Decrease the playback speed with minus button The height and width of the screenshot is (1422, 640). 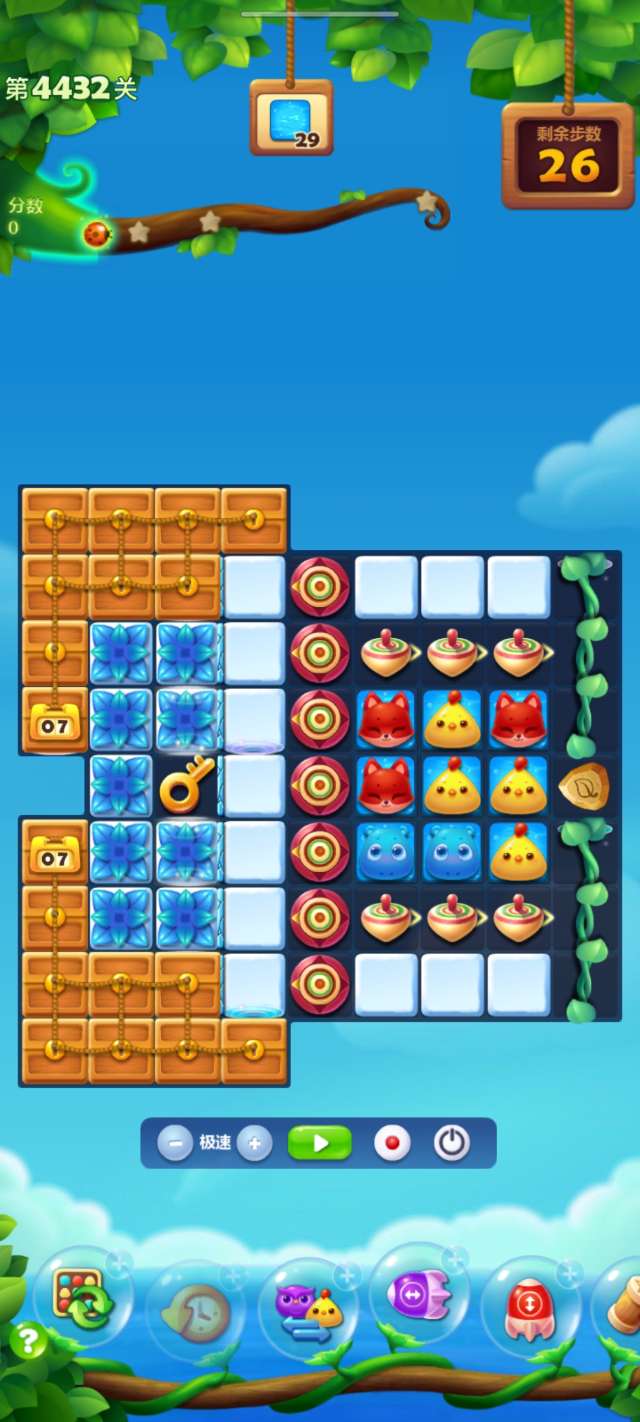point(175,1142)
